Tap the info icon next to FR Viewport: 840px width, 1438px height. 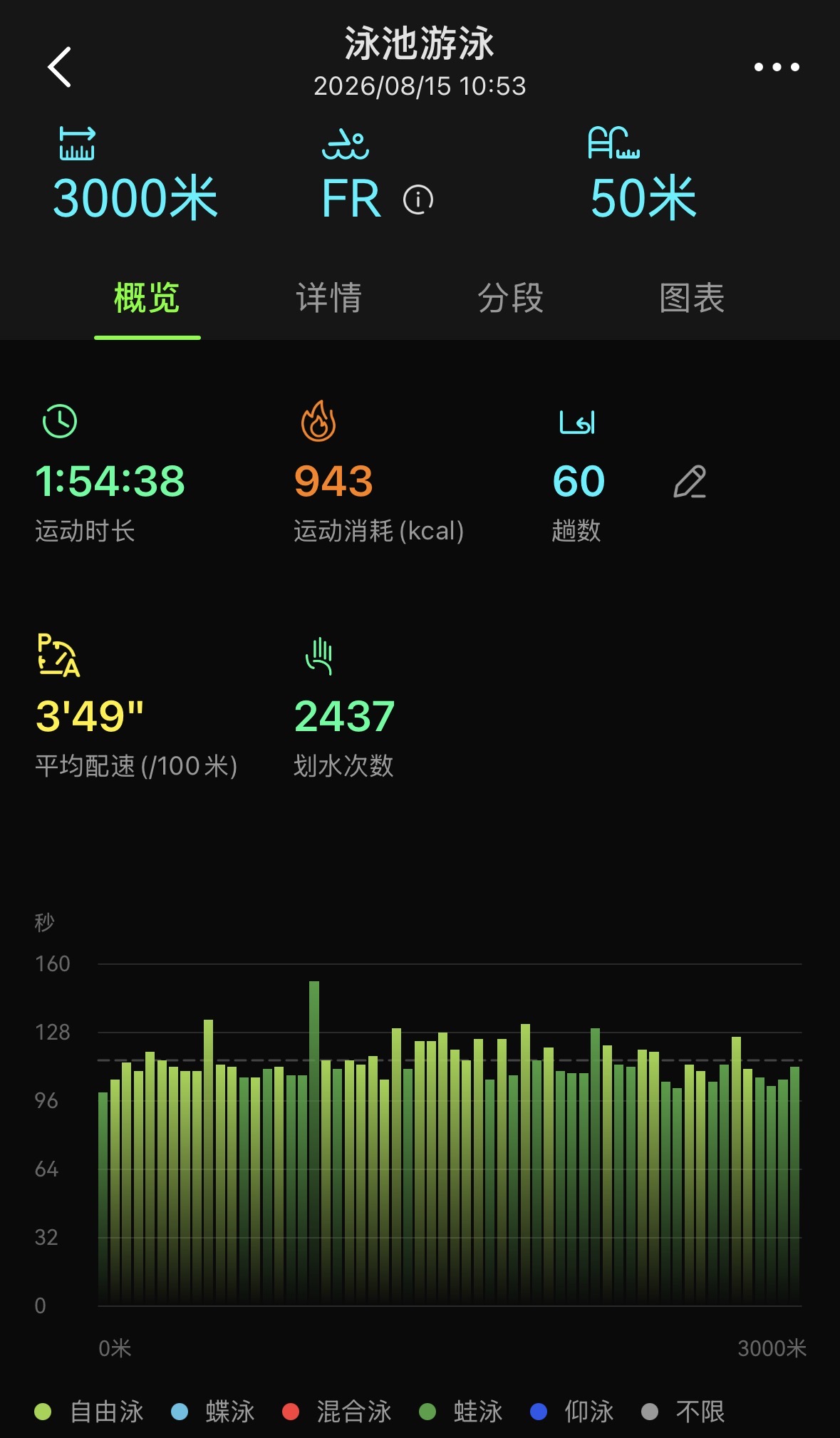[x=418, y=200]
